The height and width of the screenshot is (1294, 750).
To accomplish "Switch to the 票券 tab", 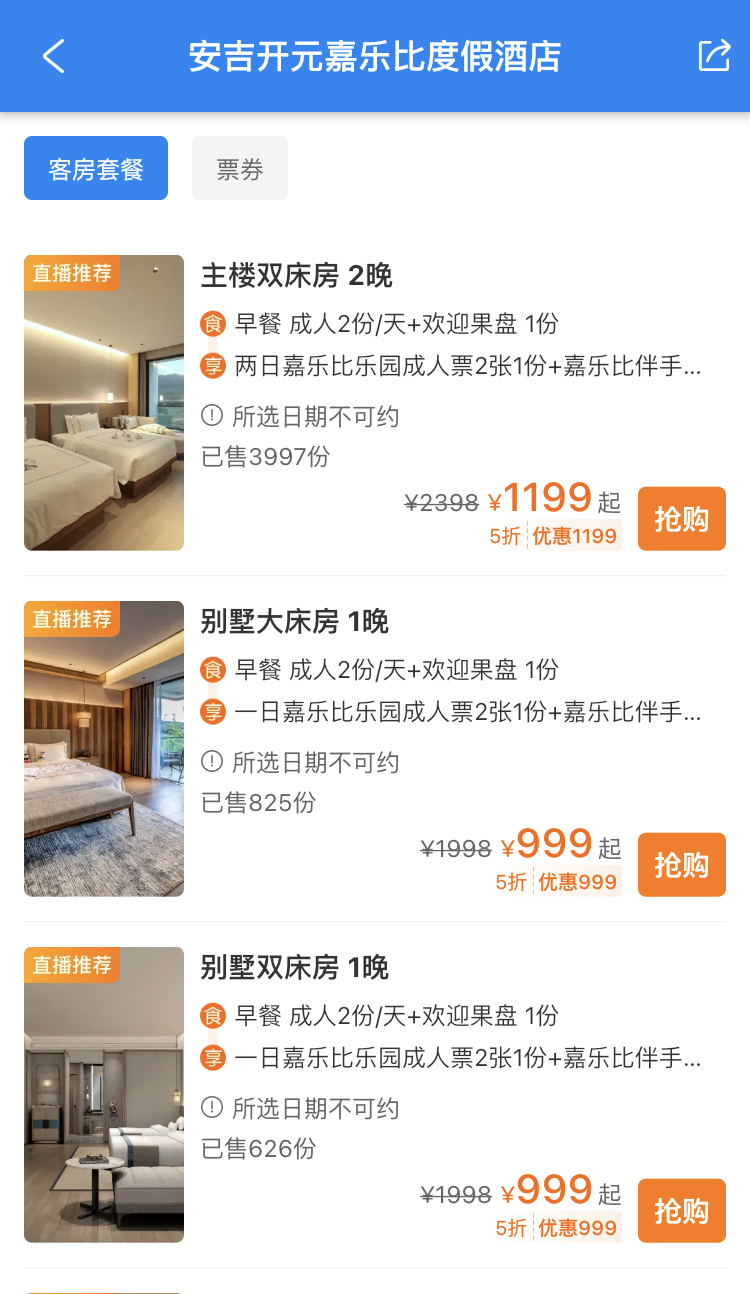I will click(240, 169).
